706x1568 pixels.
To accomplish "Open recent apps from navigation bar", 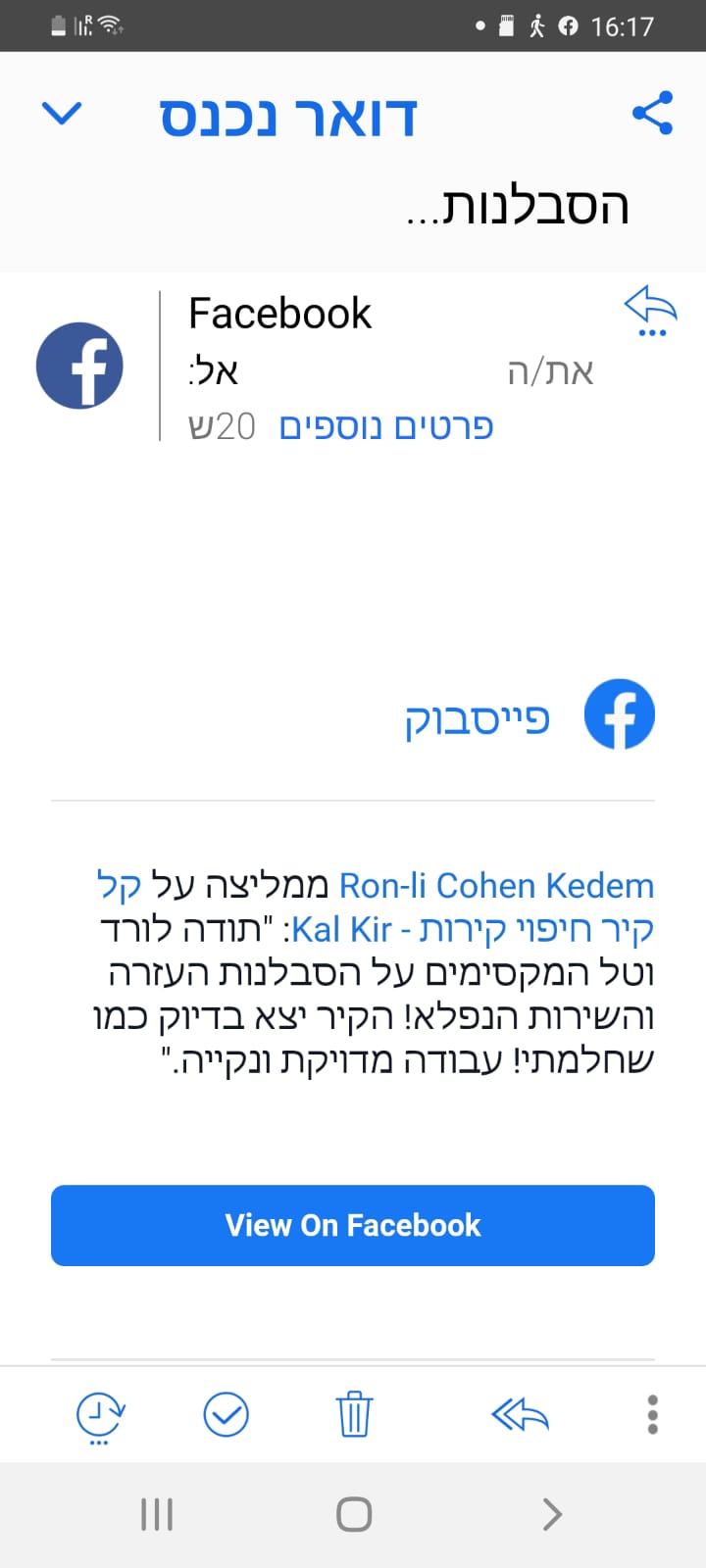I will coord(157,1514).
